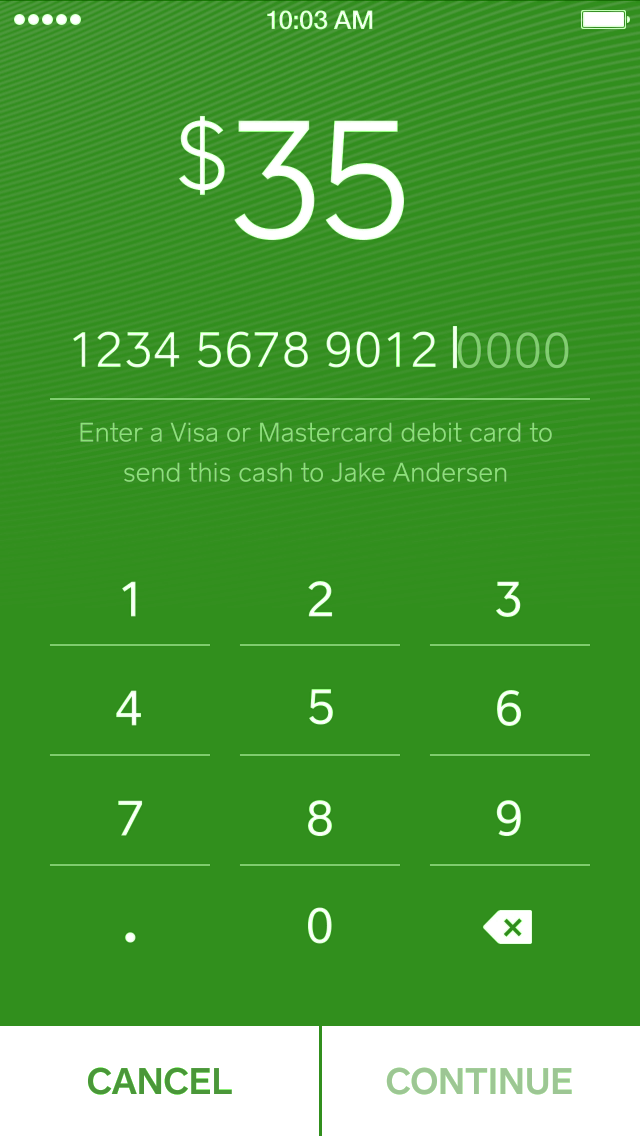
Task: Enter digit 5
Action: [x=320, y=709]
